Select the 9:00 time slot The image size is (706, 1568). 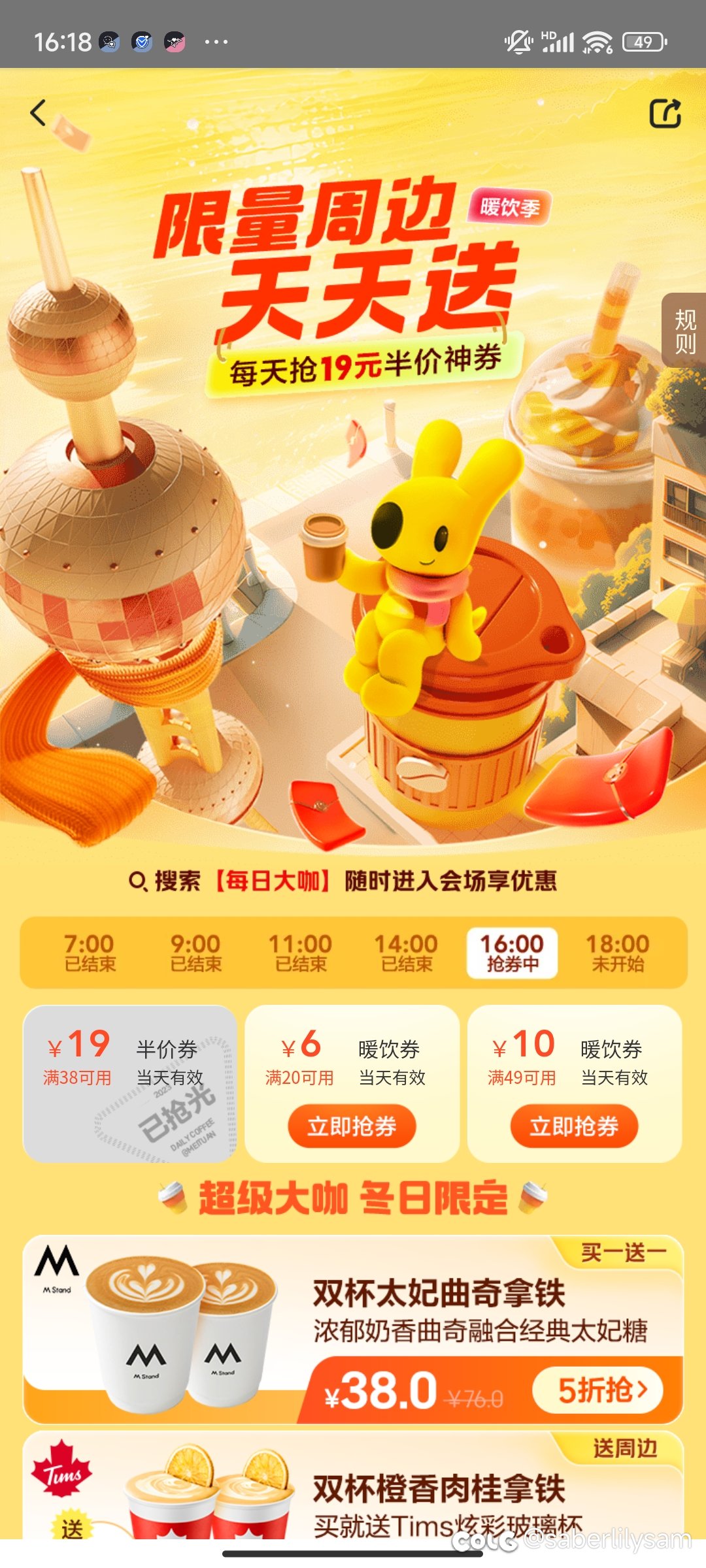click(x=195, y=953)
